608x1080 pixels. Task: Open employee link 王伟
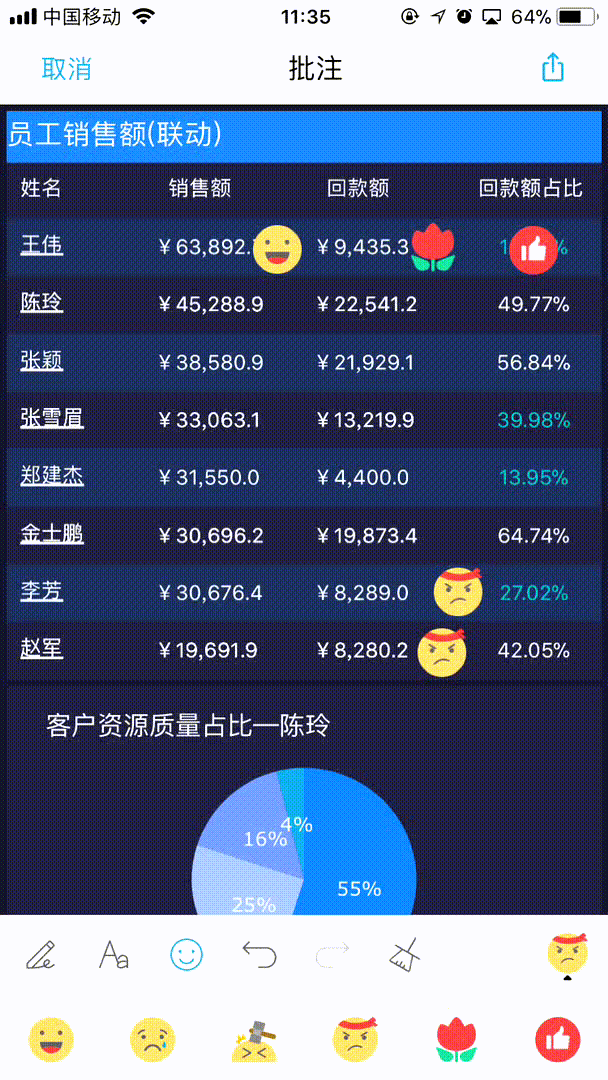click(x=42, y=244)
